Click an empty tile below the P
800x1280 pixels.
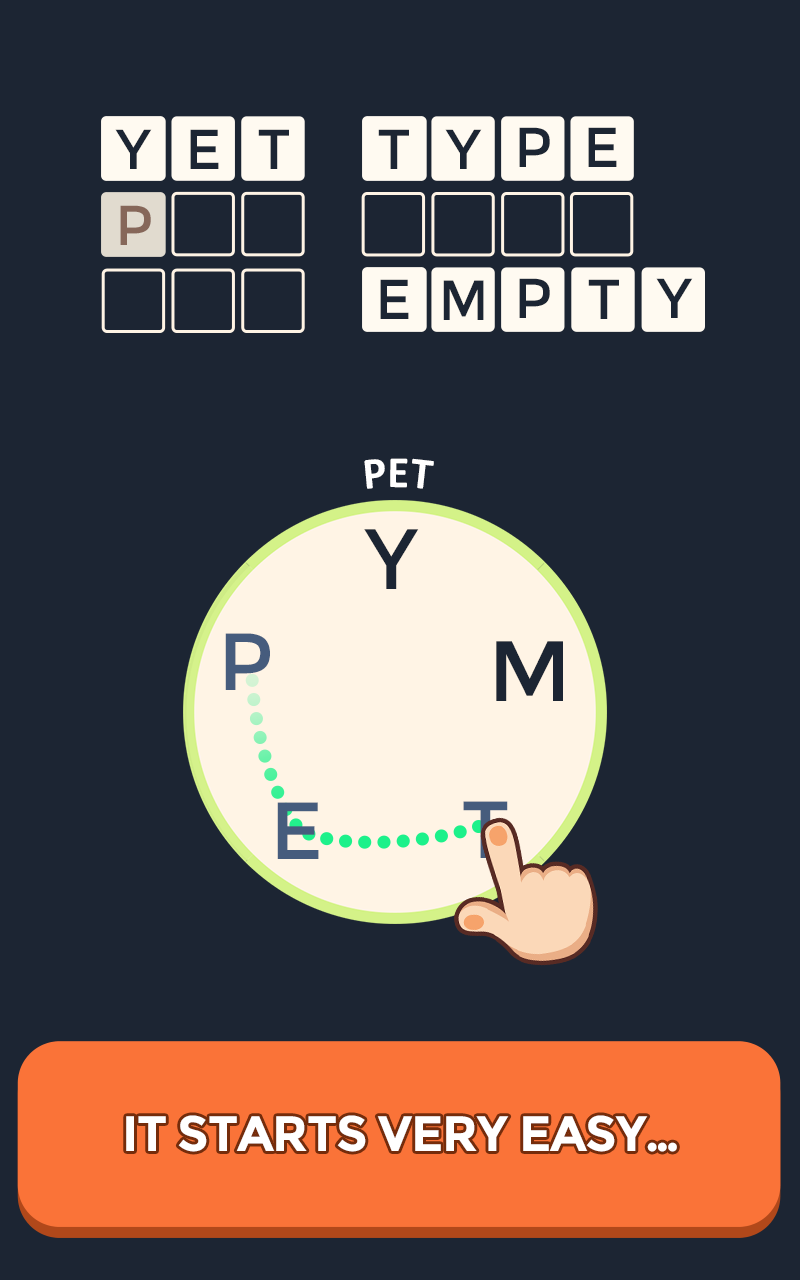(133, 299)
